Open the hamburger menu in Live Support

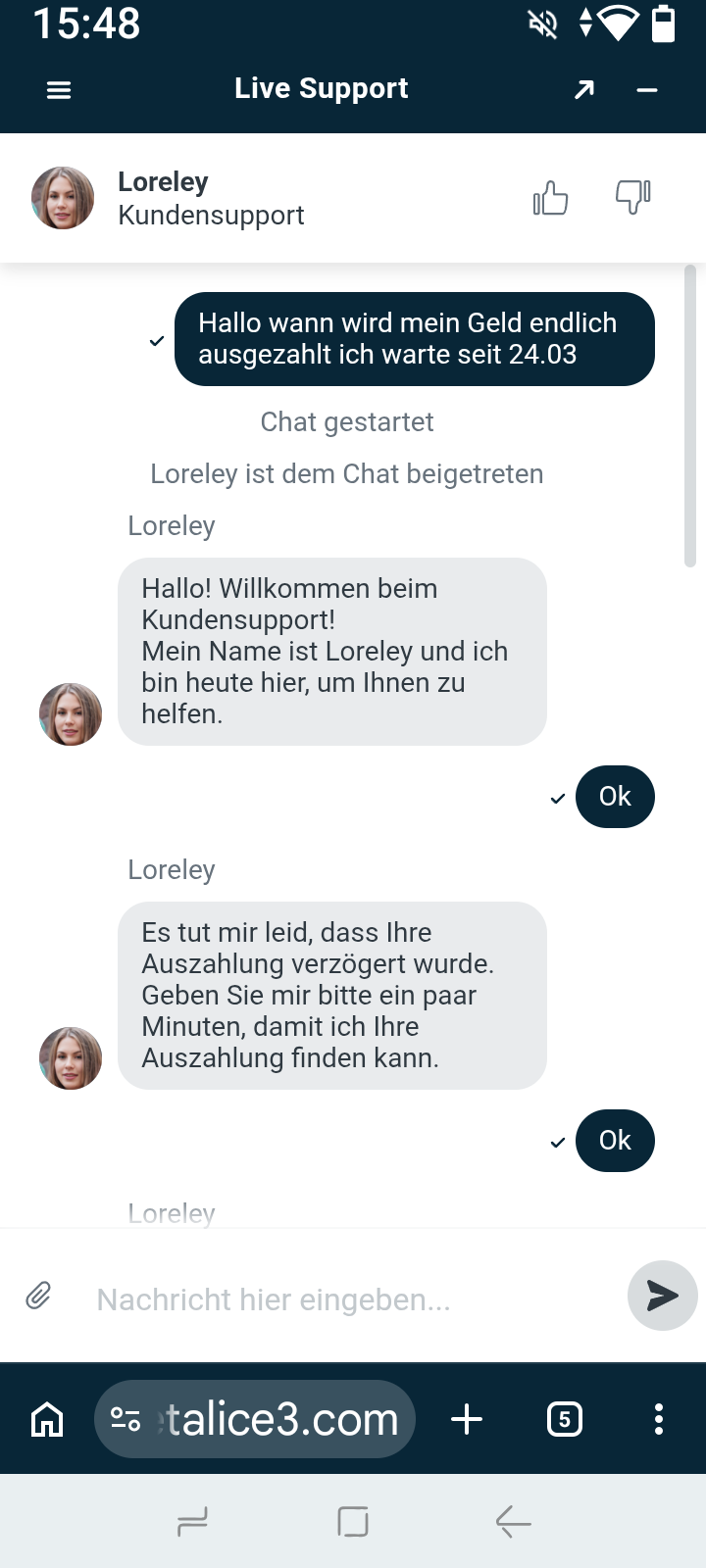[59, 90]
